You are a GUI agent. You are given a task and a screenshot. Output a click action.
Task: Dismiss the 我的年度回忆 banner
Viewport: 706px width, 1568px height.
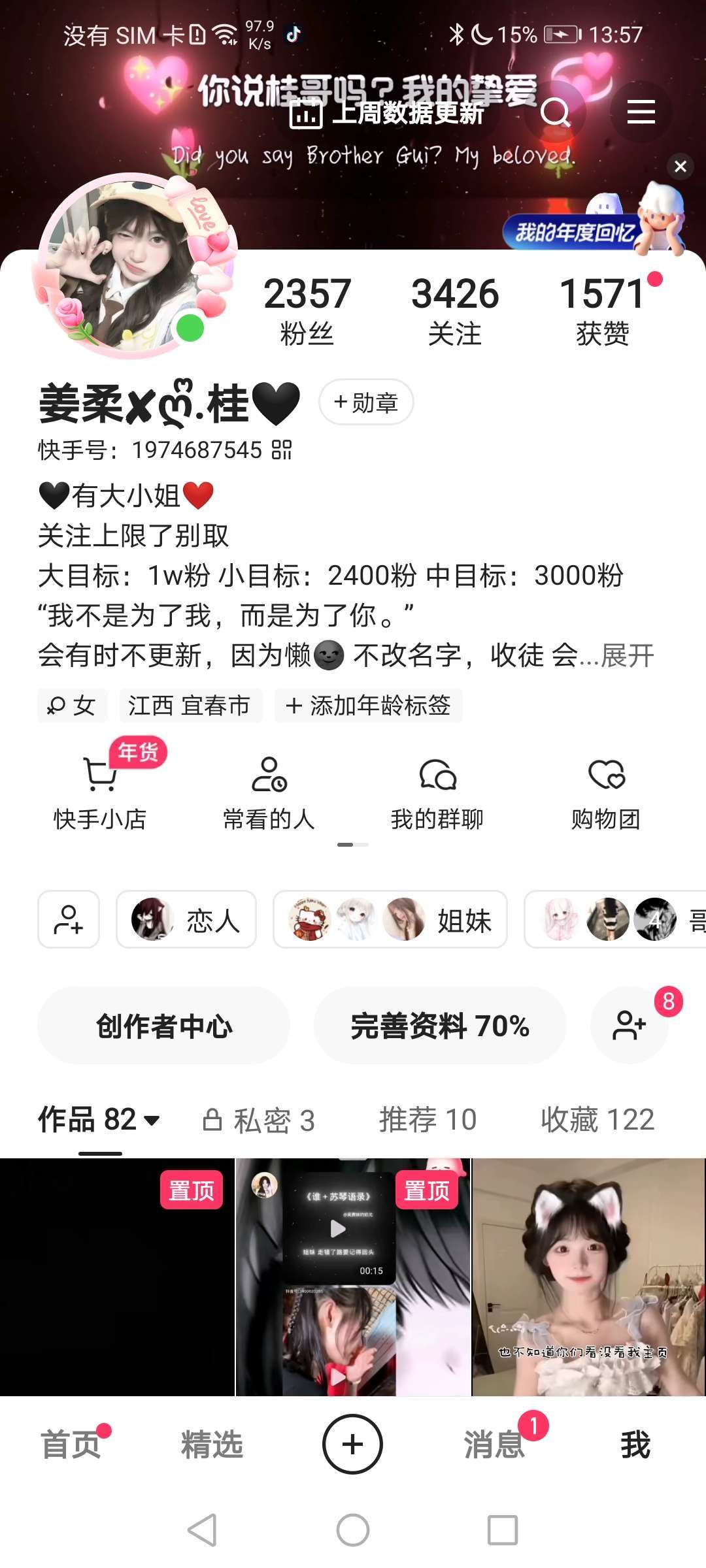tap(680, 167)
